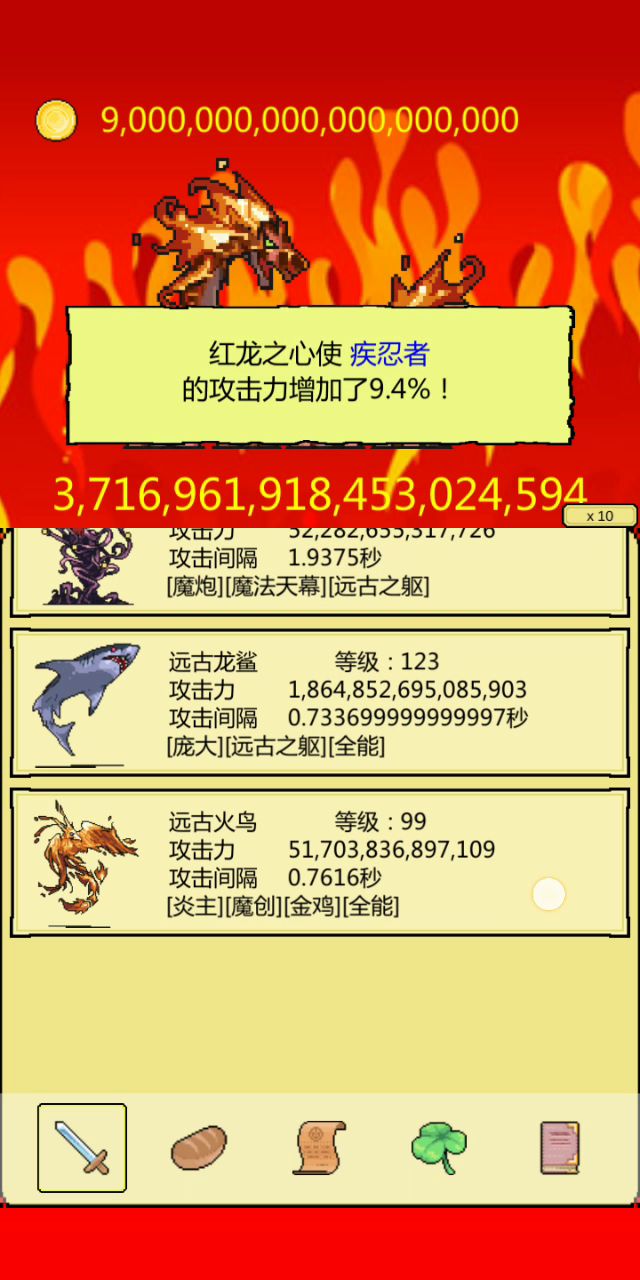Switch to the scroll tab
The width and height of the screenshot is (640, 1280).
(319, 1148)
